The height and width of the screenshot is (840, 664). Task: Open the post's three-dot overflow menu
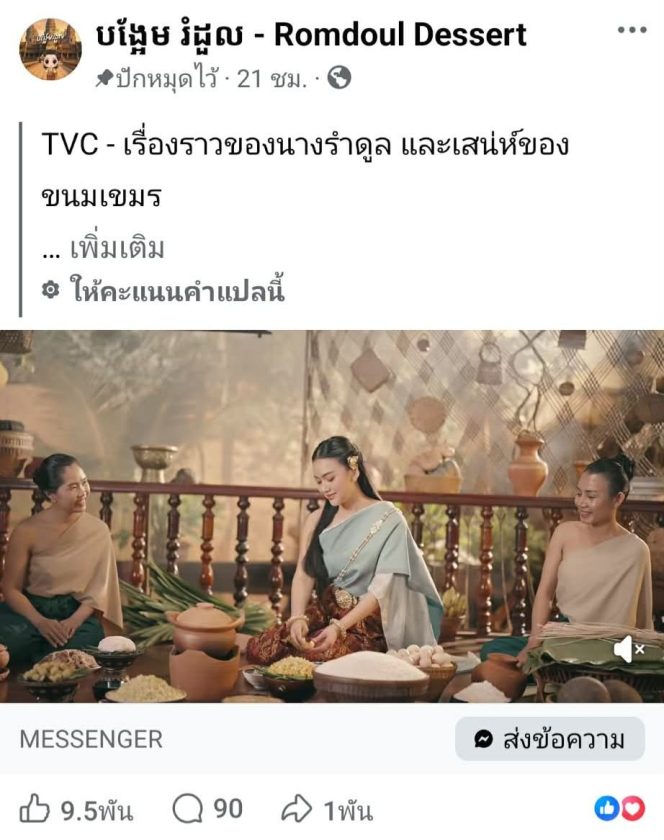tap(631, 30)
